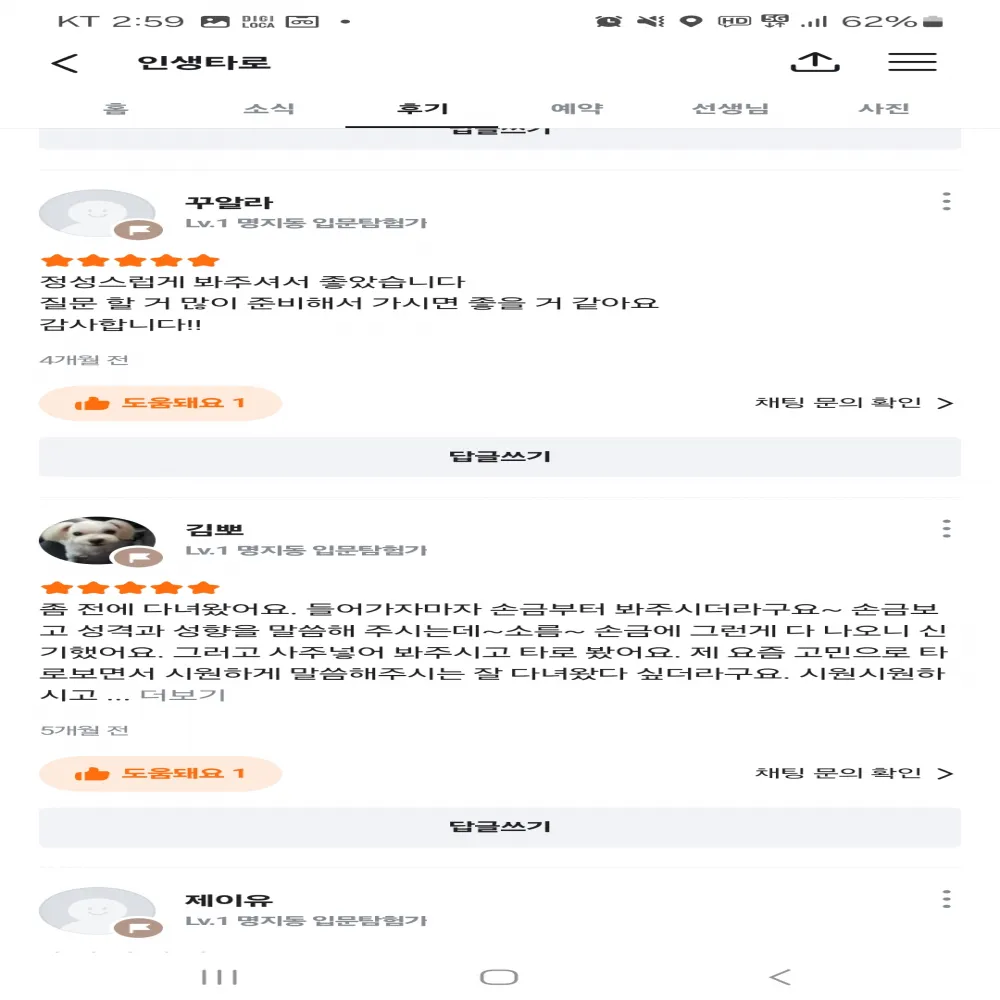This screenshot has height=1000, width=1000.
Task: Open 채팅 문의 확인 under 김뽀's review
Action: [x=853, y=773]
